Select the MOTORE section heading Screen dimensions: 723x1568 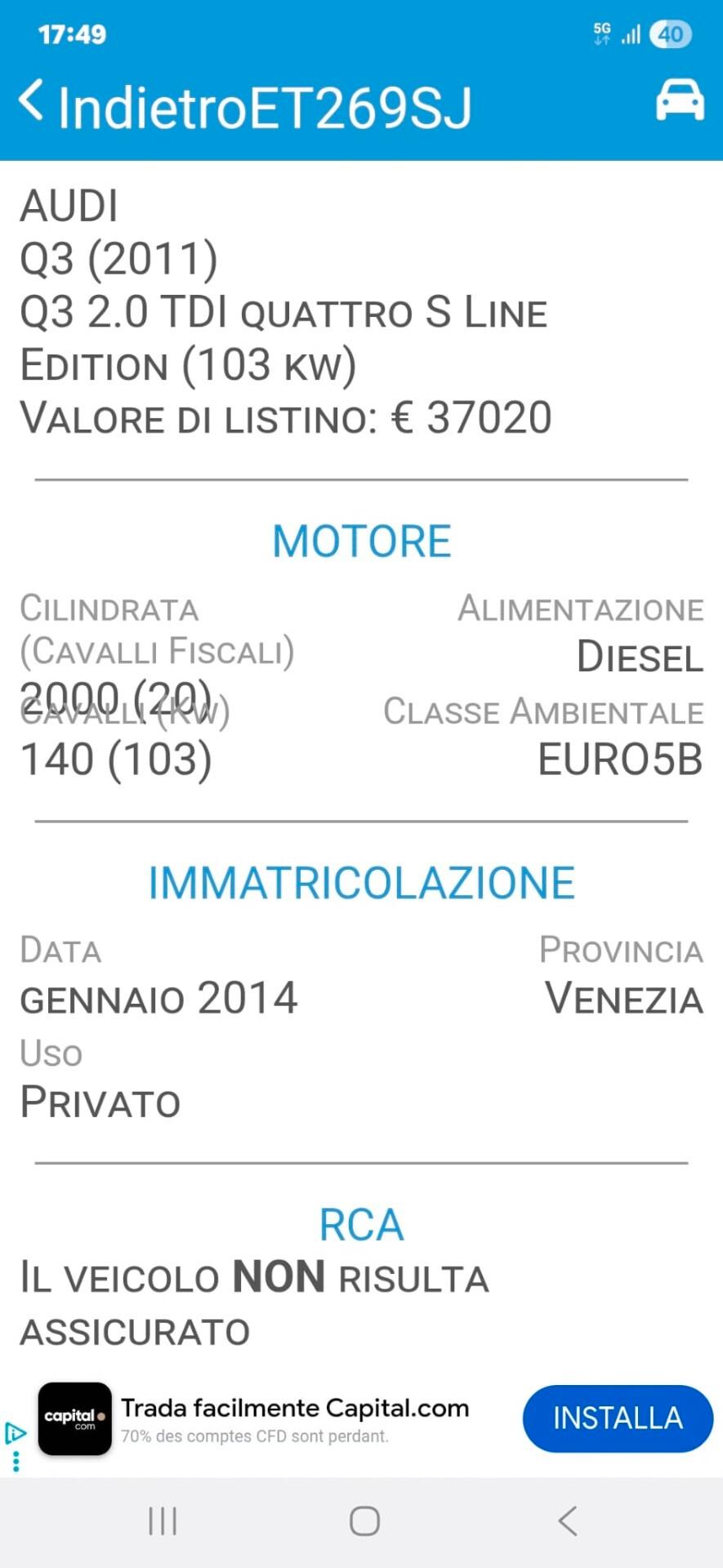pos(362,539)
